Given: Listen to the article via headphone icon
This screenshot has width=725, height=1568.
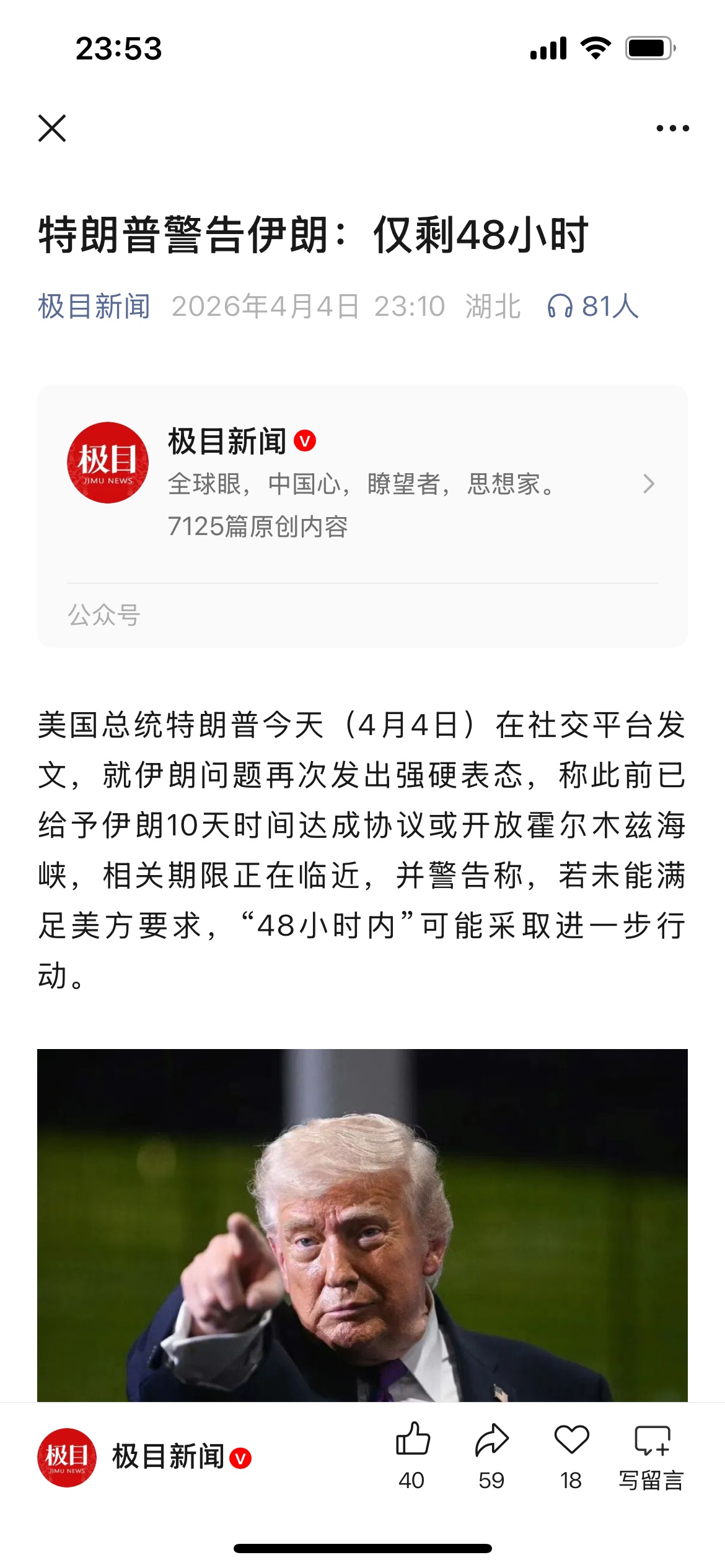Looking at the screenshot, I should 560,307.
